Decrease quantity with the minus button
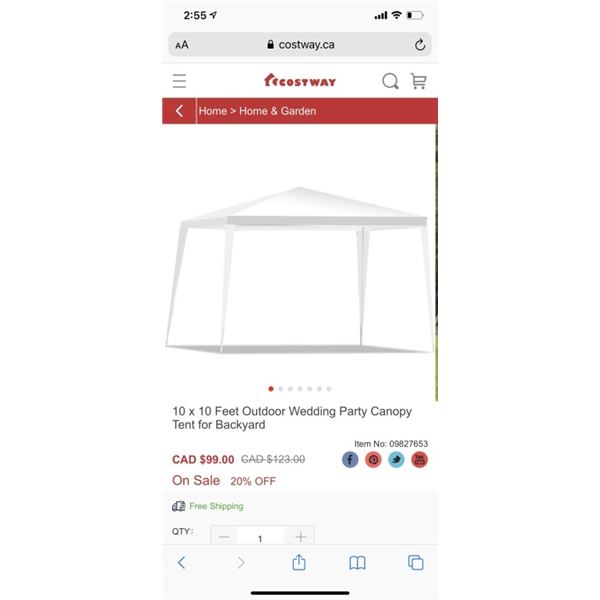 [x=224, y=537]
